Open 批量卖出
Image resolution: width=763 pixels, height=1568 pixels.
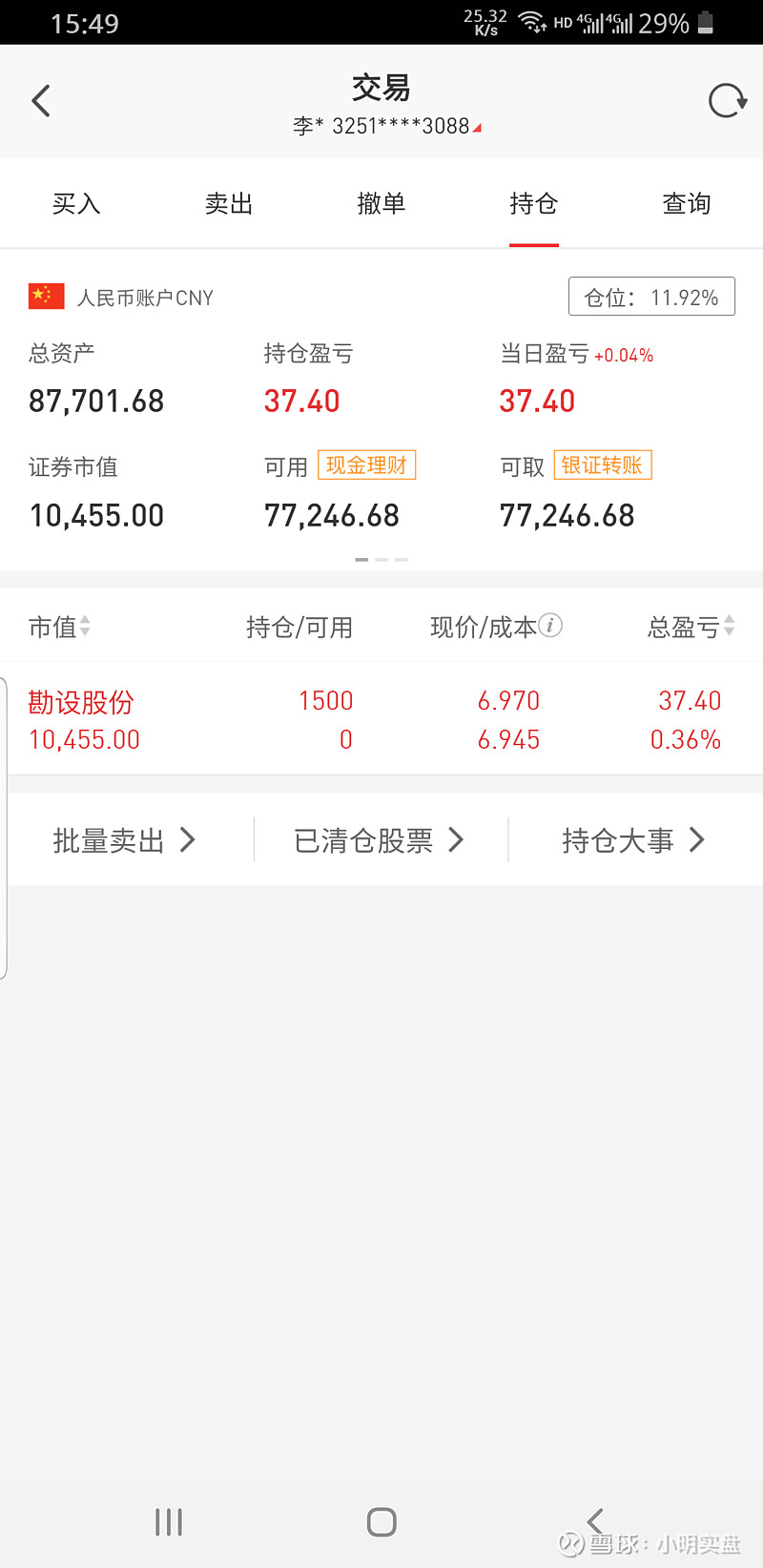[x=124, y=840]
